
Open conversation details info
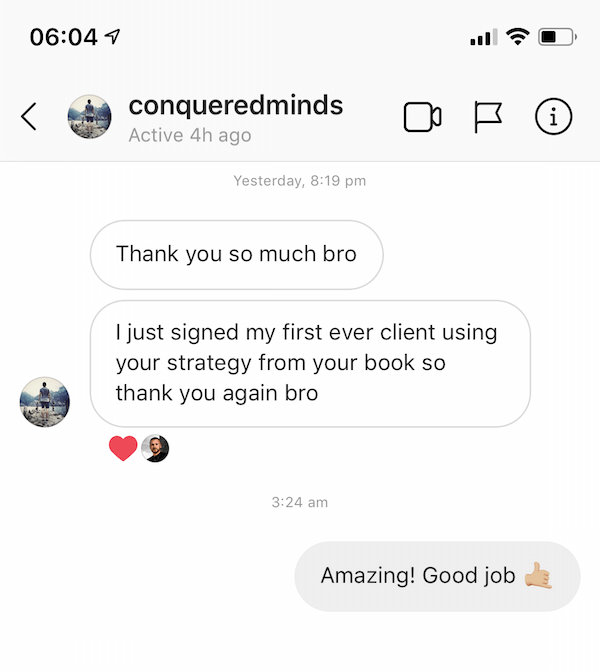[553, 118]
